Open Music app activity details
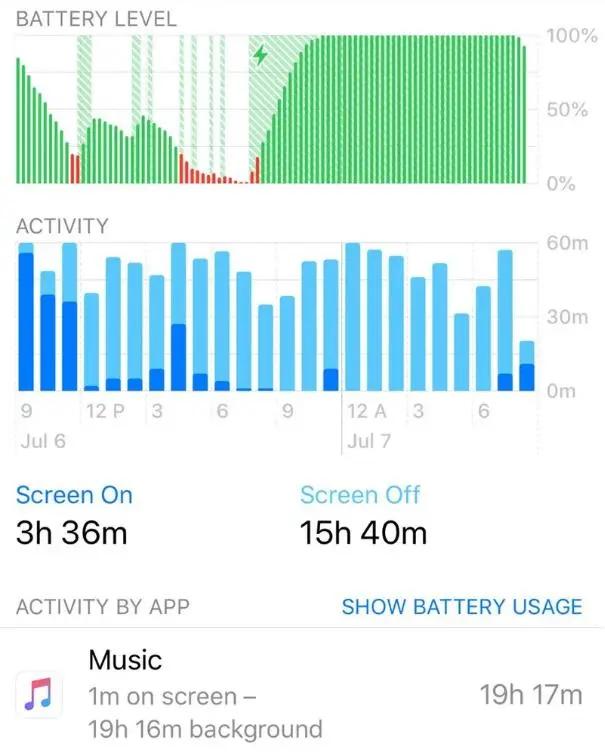The width and height of the screenshot is (605, 753). tap(300, 694)
